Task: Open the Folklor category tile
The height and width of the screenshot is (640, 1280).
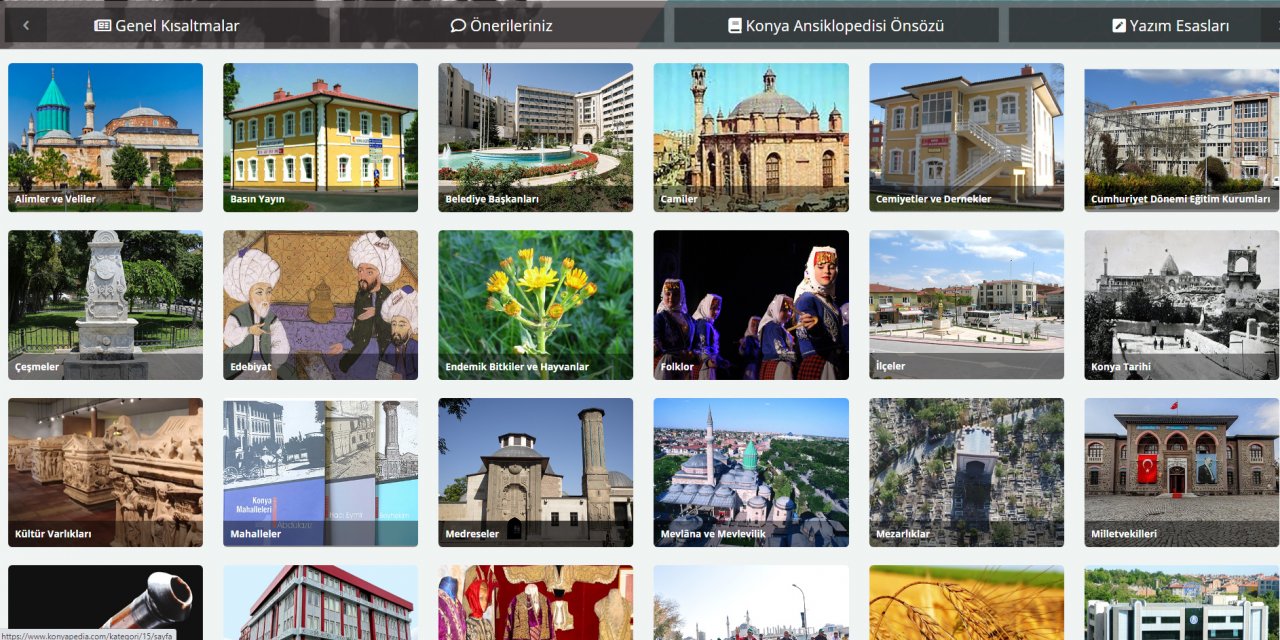Action: (751, 305)
